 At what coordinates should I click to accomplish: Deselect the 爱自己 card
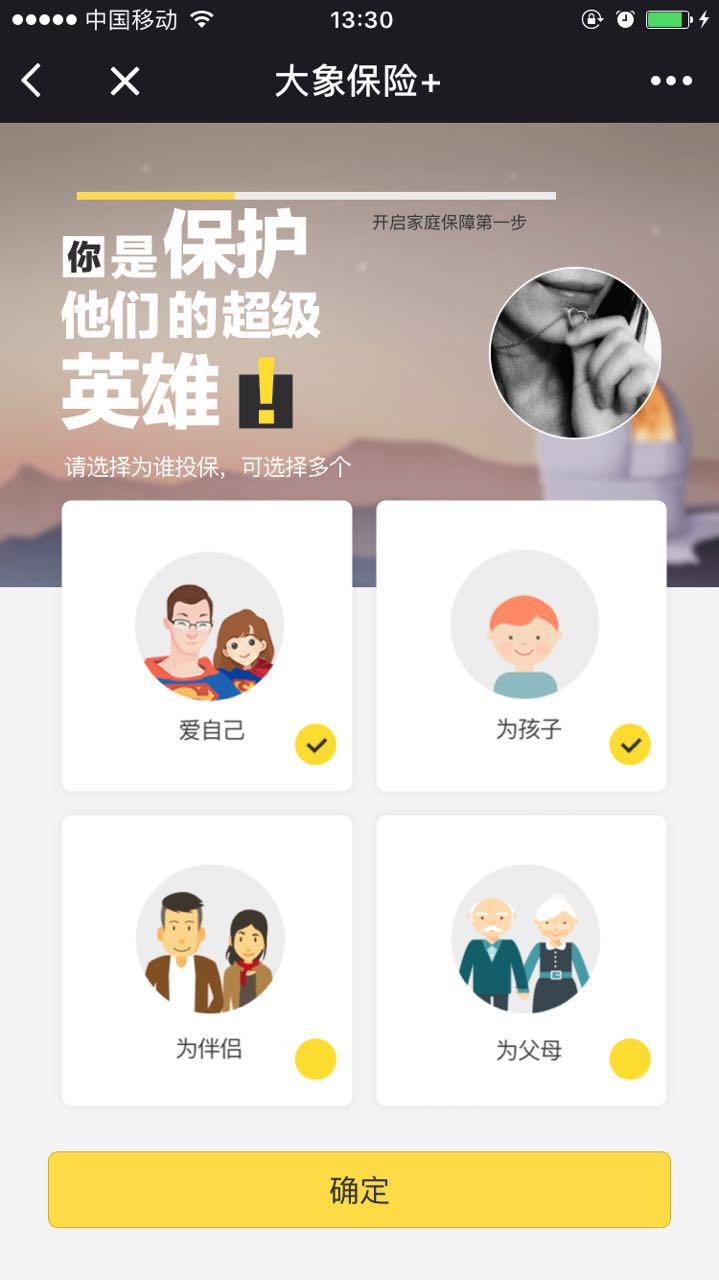point(207,646)
